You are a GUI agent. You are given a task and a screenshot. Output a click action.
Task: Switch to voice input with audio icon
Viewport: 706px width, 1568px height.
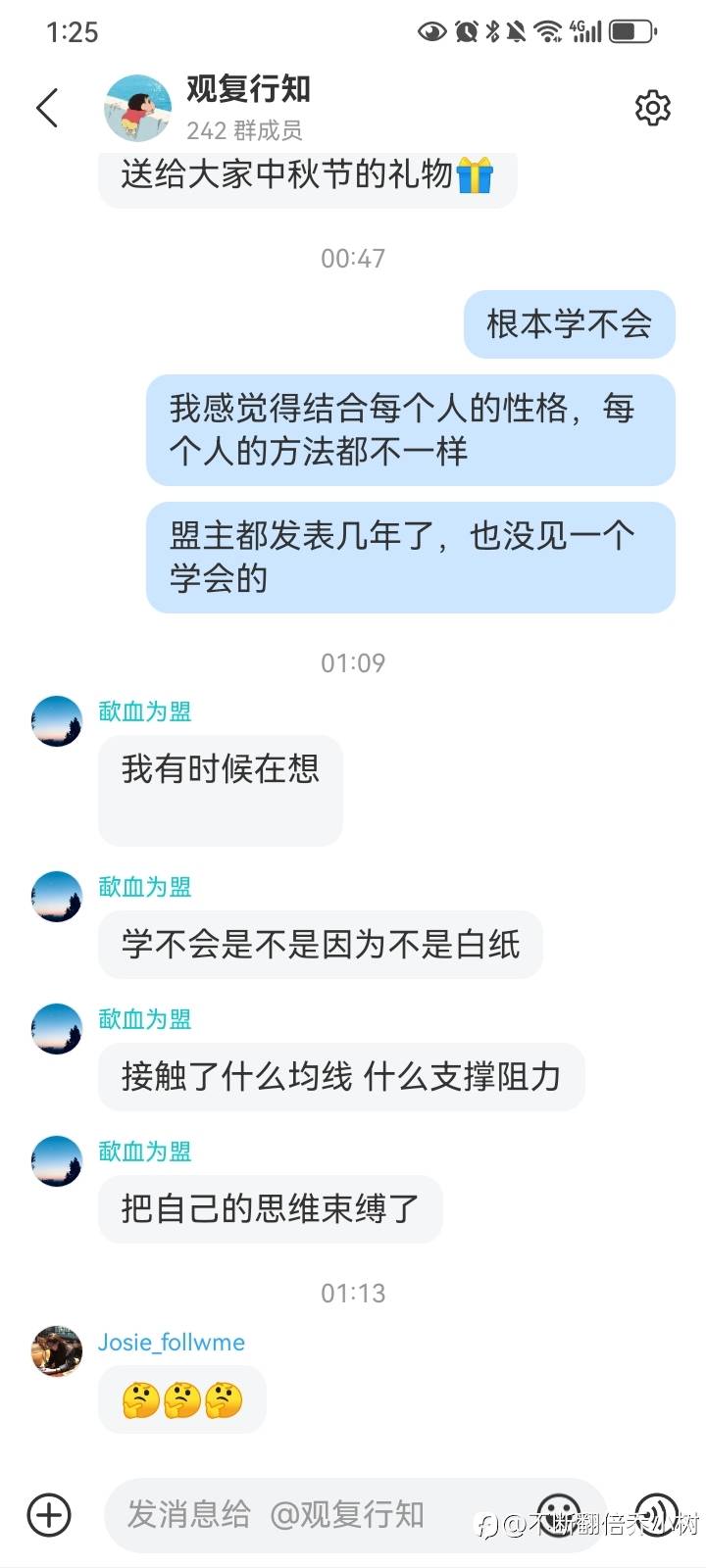click(655, 1515)
